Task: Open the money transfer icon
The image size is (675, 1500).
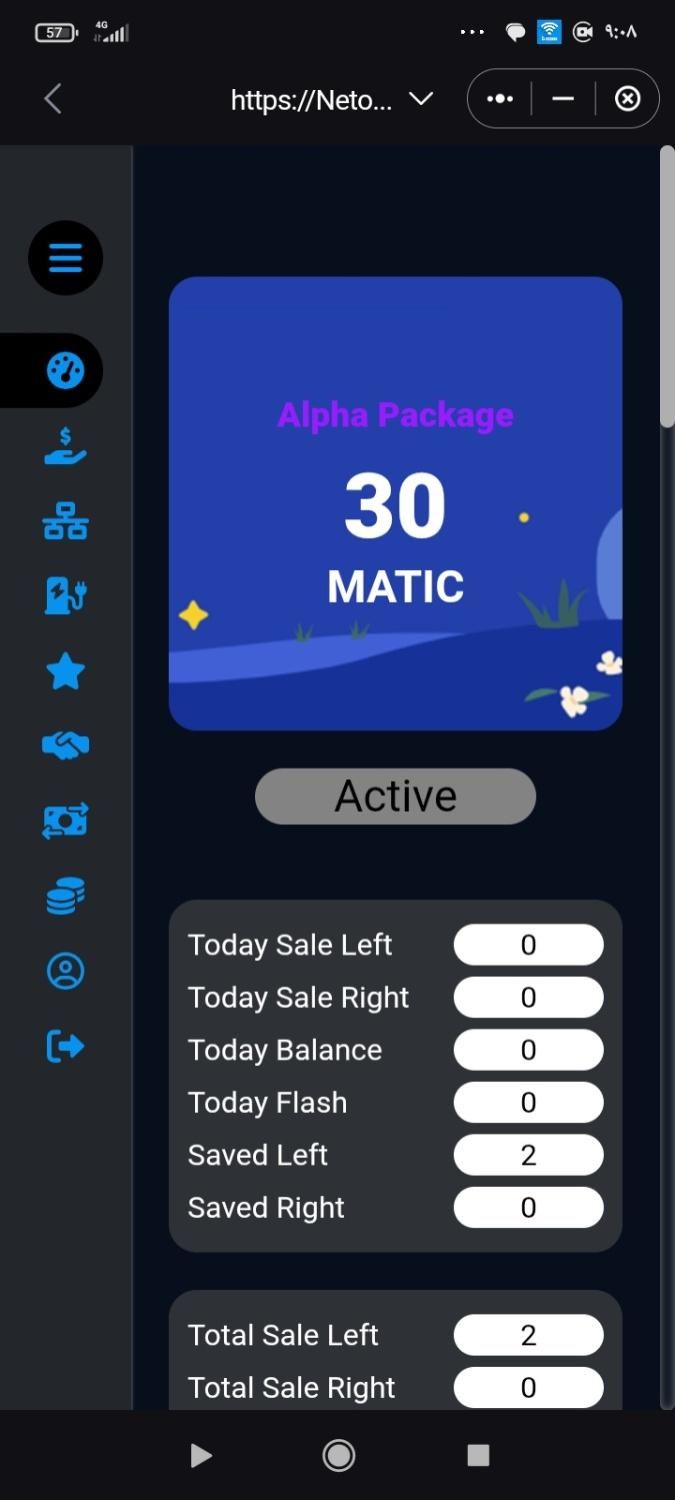Action: click(65, 820)
